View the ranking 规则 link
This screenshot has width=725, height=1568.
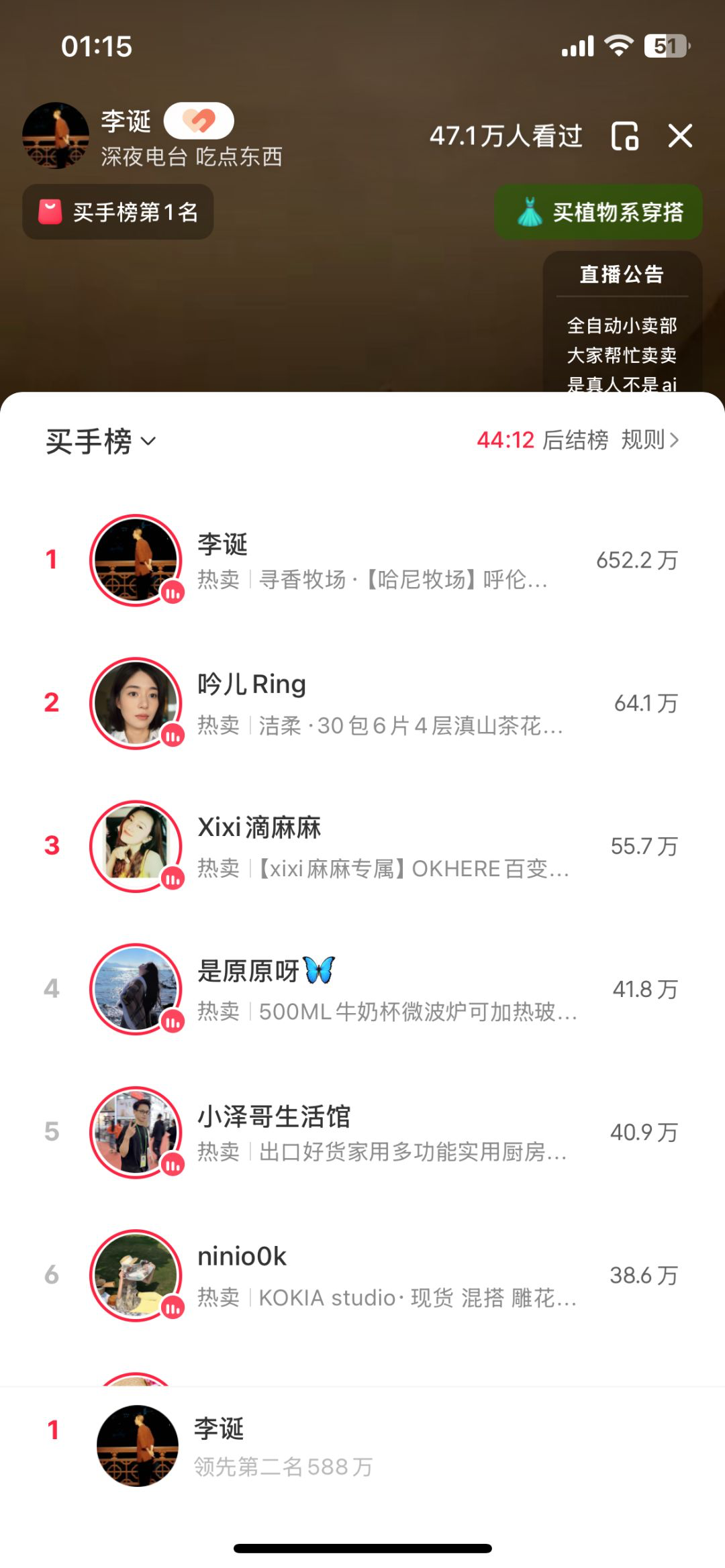(650, 440)
